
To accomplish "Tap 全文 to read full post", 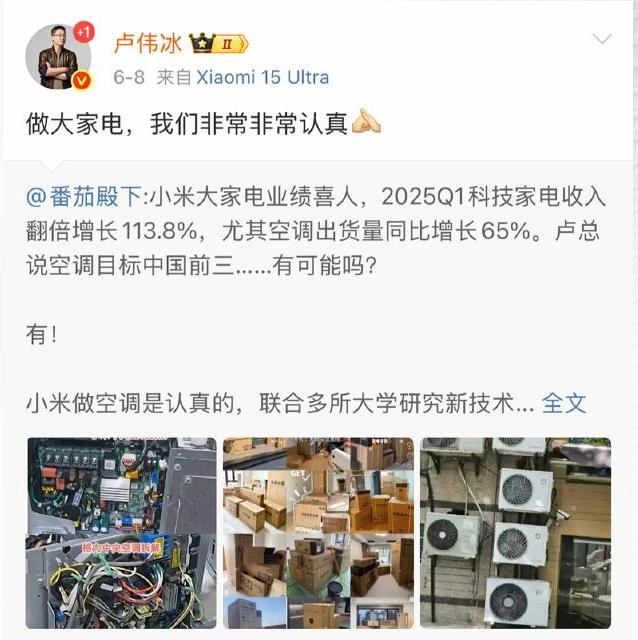I will click(563, 403).
